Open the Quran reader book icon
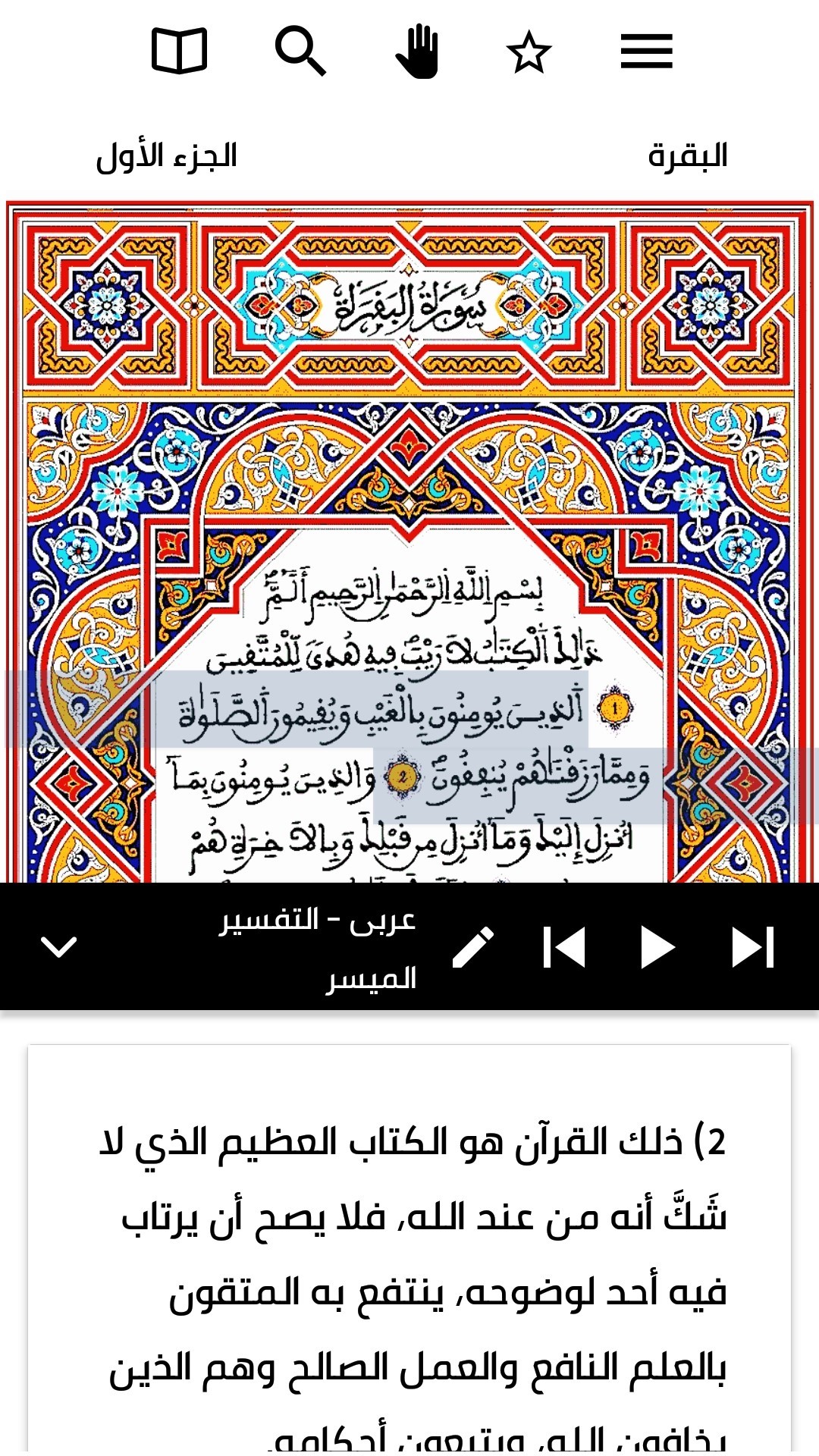The height and width of the screenshot is (1456, 819). tap(182, 51)
